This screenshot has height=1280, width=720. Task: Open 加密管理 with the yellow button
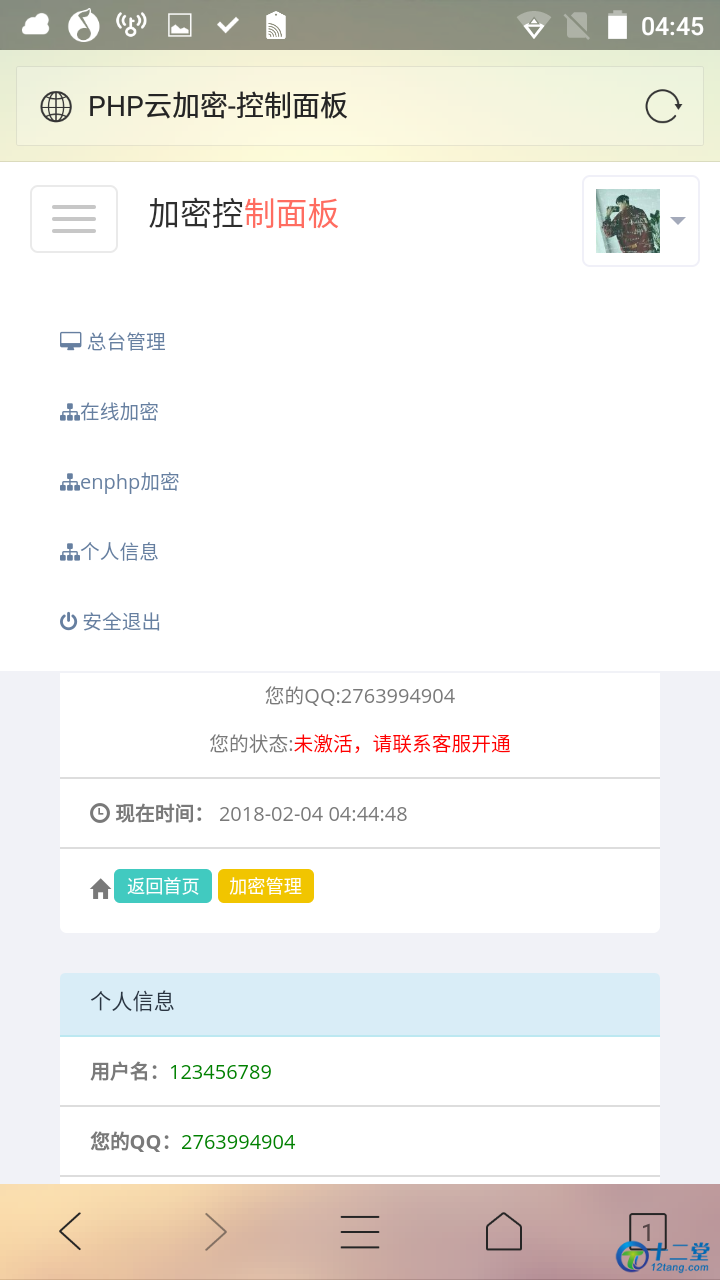click(266, 886)
